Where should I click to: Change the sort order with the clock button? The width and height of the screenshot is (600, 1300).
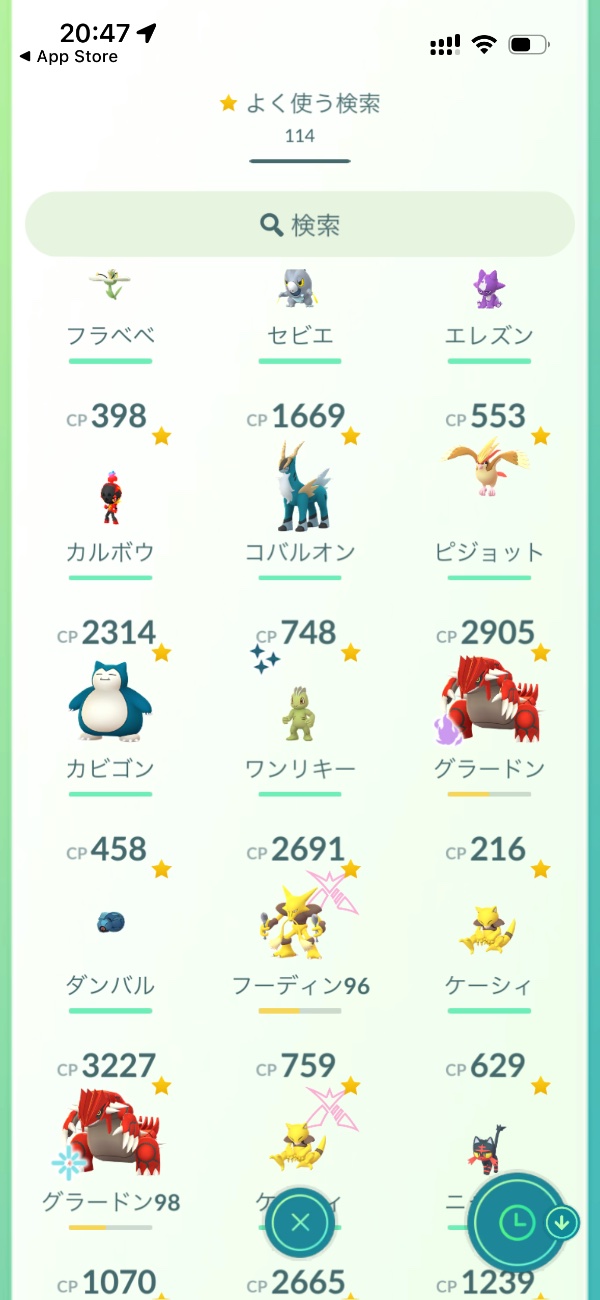517,1221
